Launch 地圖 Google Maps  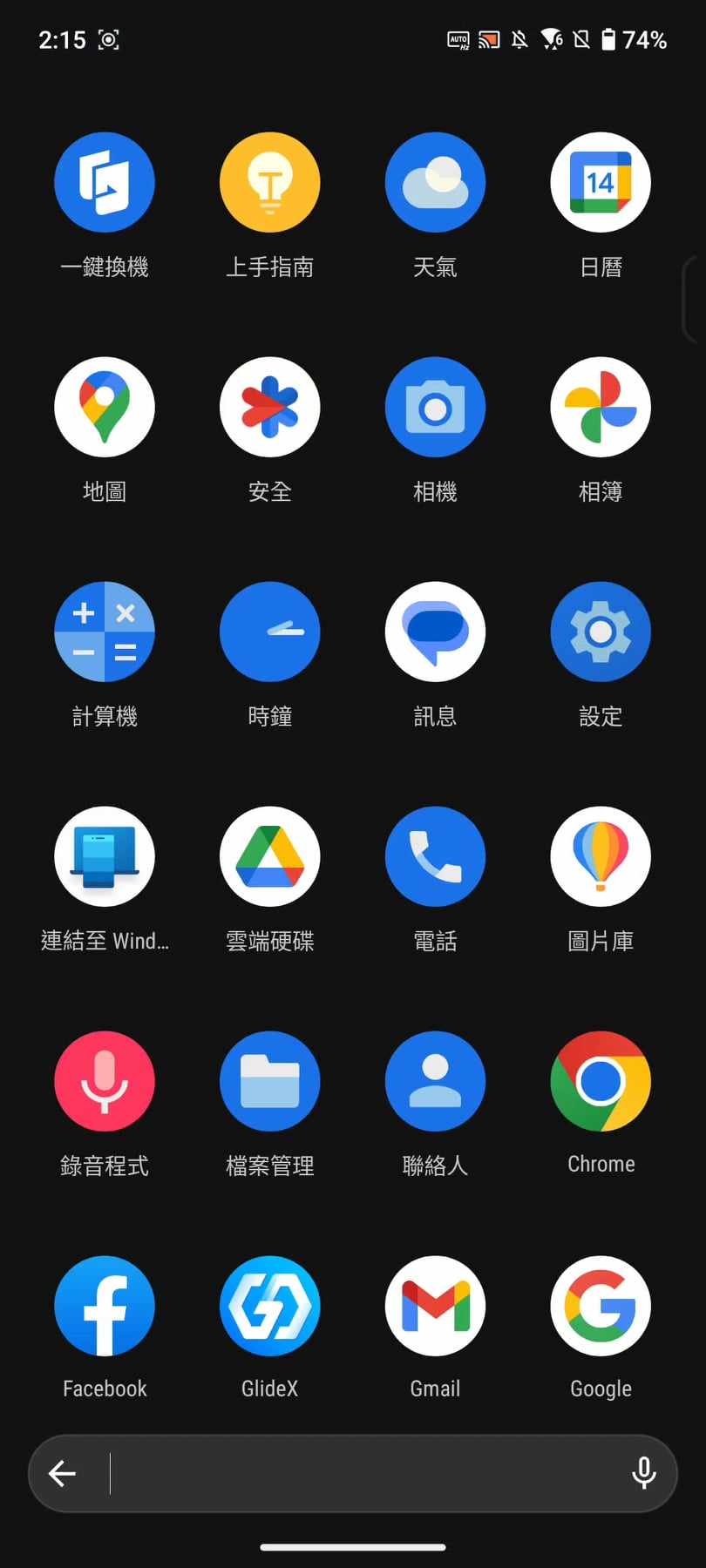105,408
